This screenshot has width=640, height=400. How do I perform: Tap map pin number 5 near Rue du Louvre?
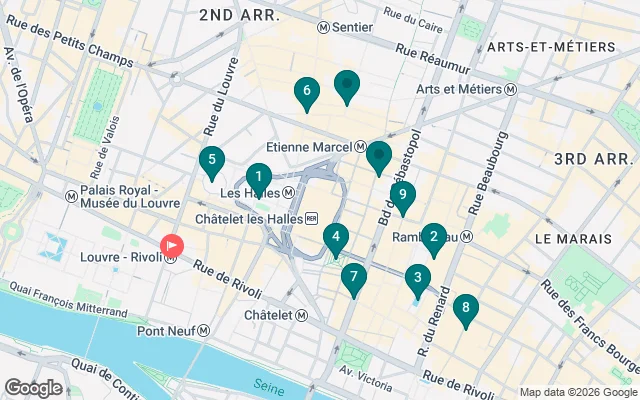click(x=211, y=160)
